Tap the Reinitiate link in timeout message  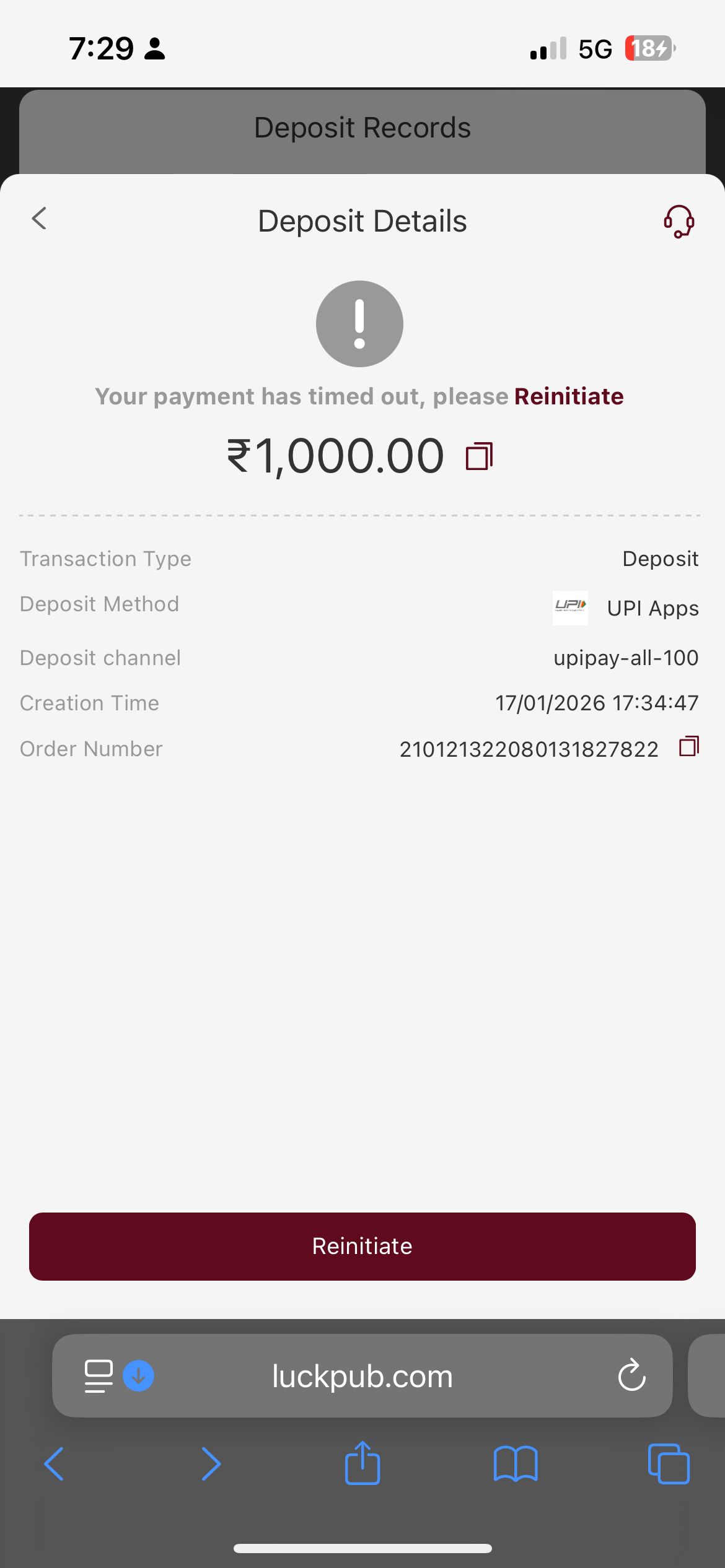point(568,396)
